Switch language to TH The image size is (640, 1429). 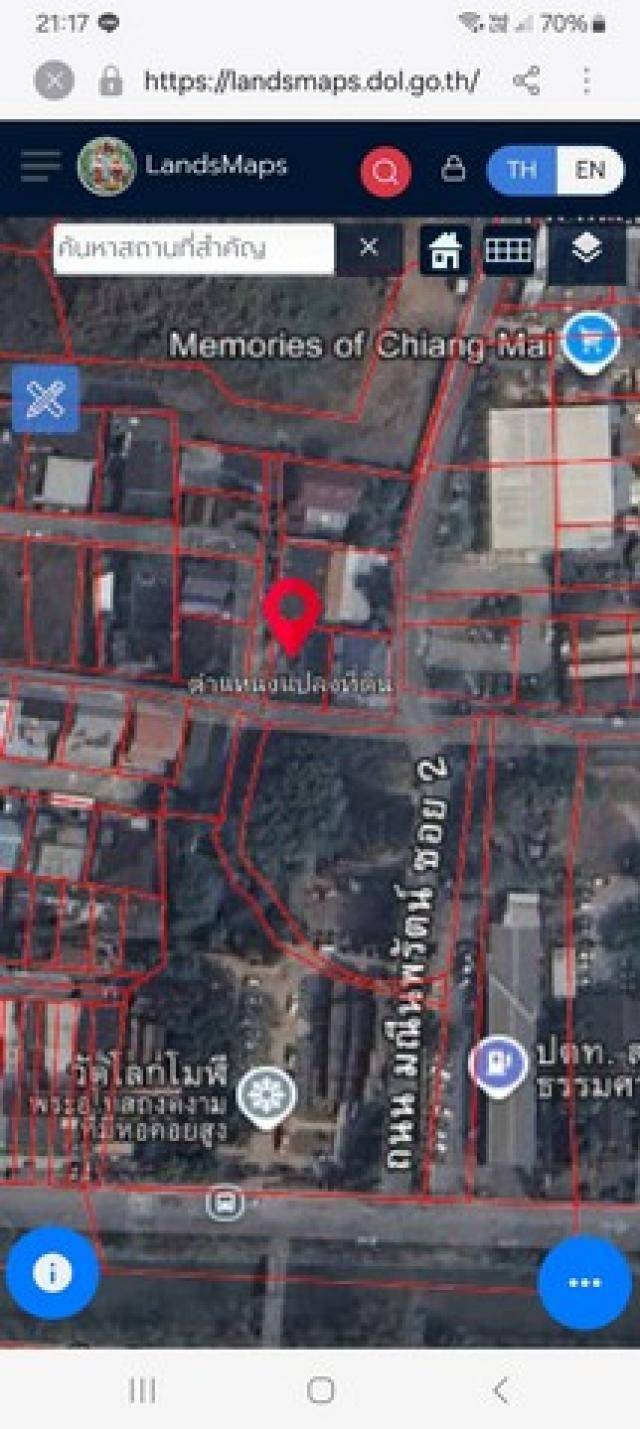(521, 170)
